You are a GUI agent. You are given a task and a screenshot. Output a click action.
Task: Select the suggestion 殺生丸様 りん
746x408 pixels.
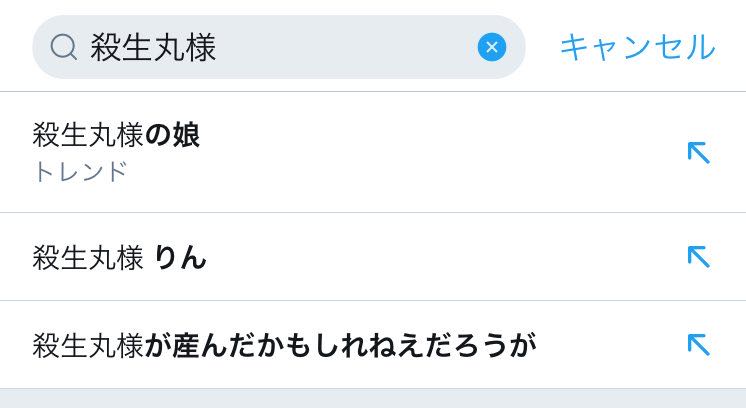[x=120, y=258]
